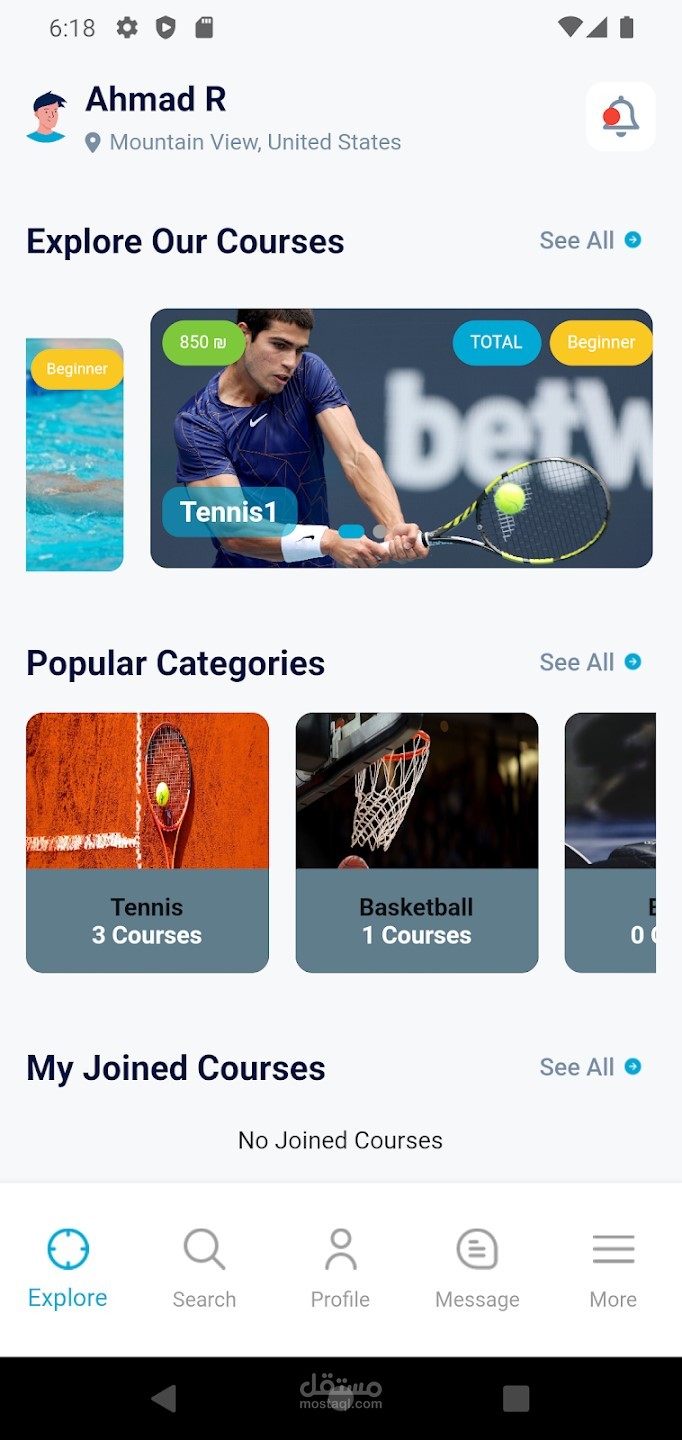Open recent apps from the navigation bar
This screenshot has height=1440, width=682.
tap(516, 1398)
